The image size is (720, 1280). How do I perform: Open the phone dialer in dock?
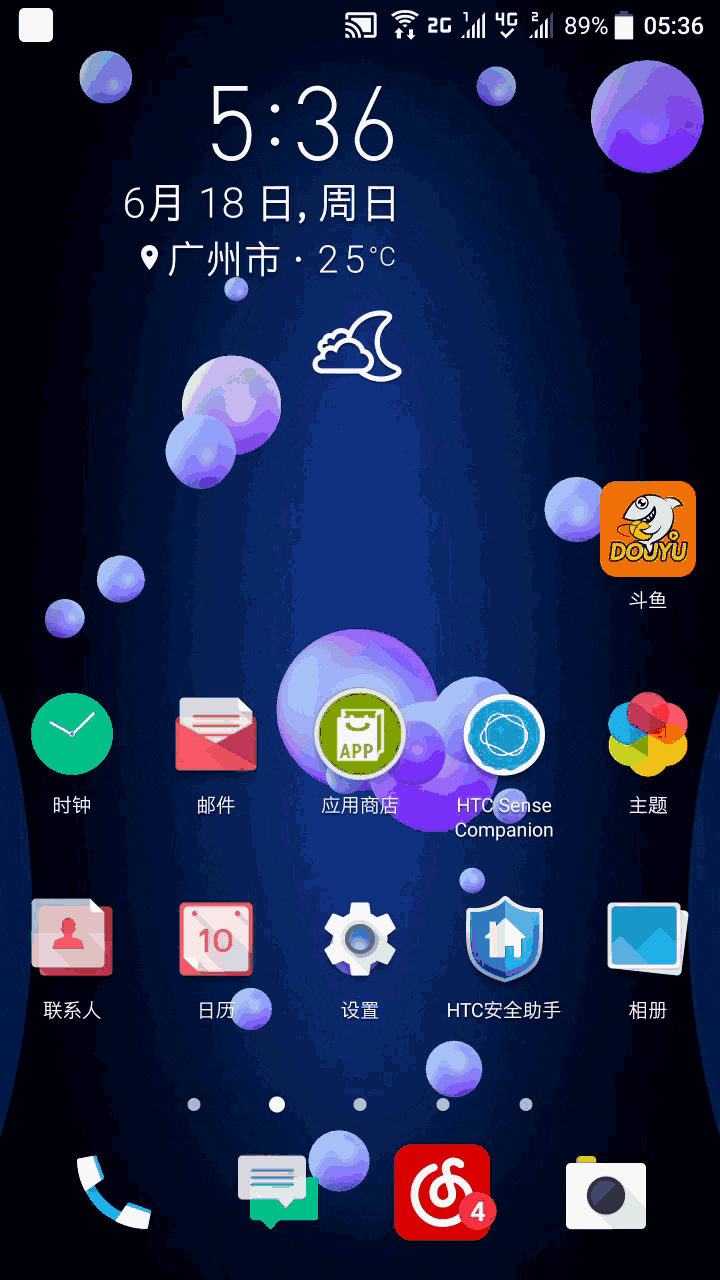pos(113,1192)
